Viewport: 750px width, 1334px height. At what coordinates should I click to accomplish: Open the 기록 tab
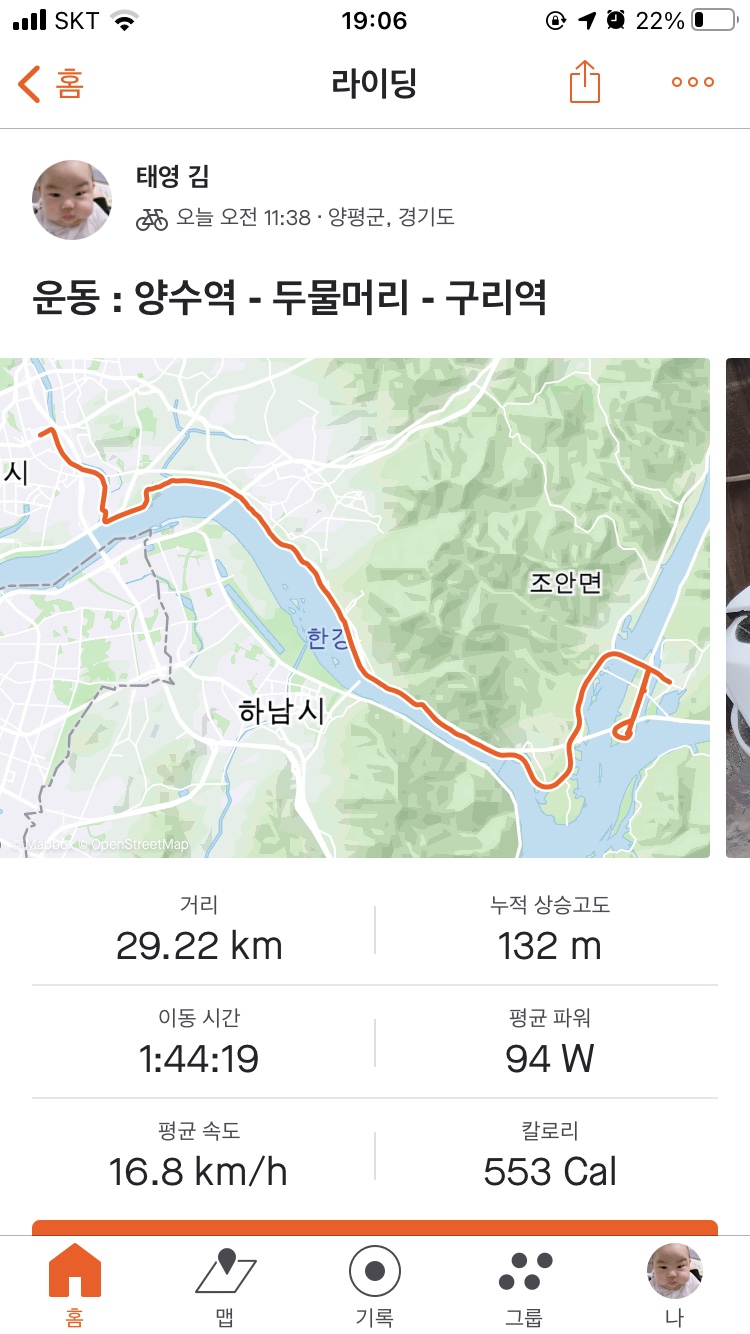point(375,1285)
